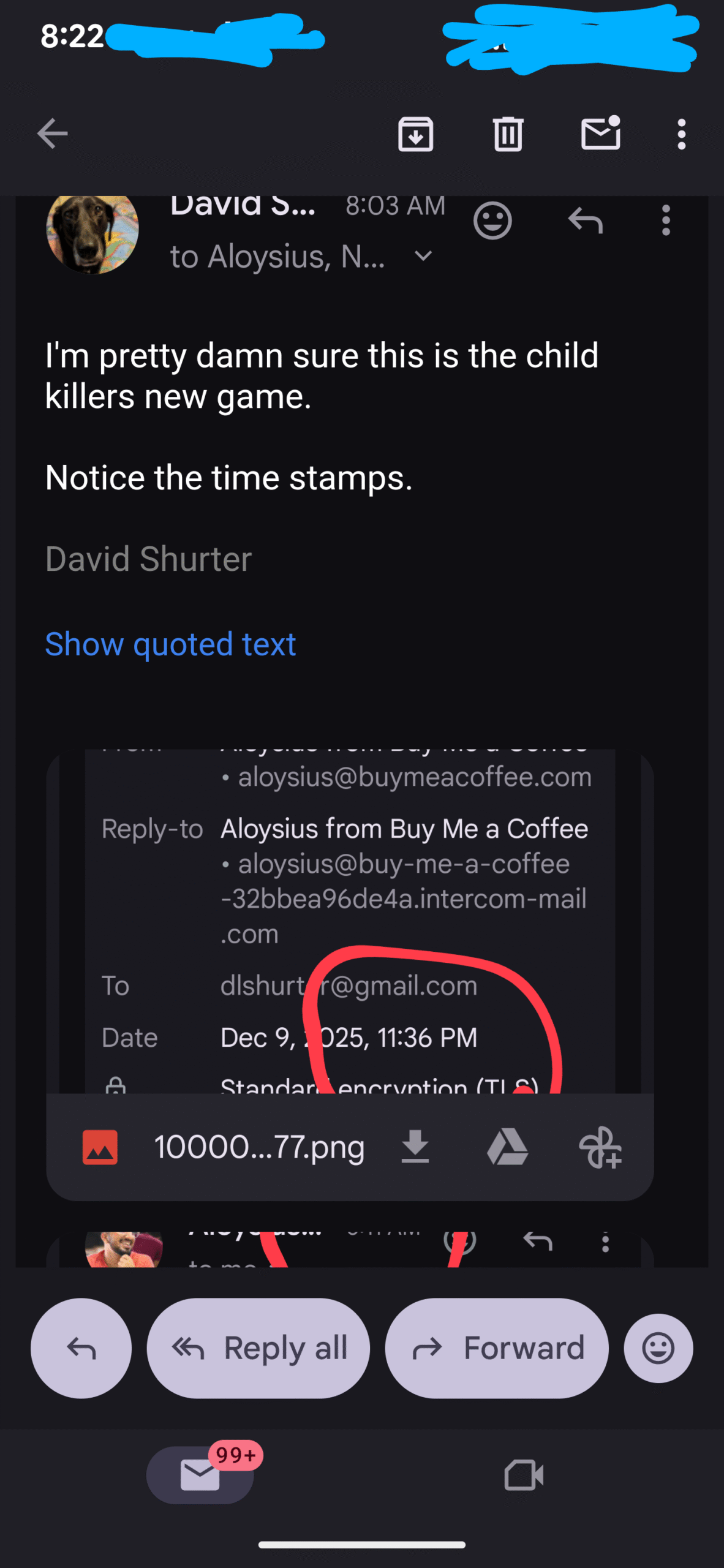Open message options for David's email
Image resolution: width=724 pixels, height=1568 pixels.
coord(666,221)
